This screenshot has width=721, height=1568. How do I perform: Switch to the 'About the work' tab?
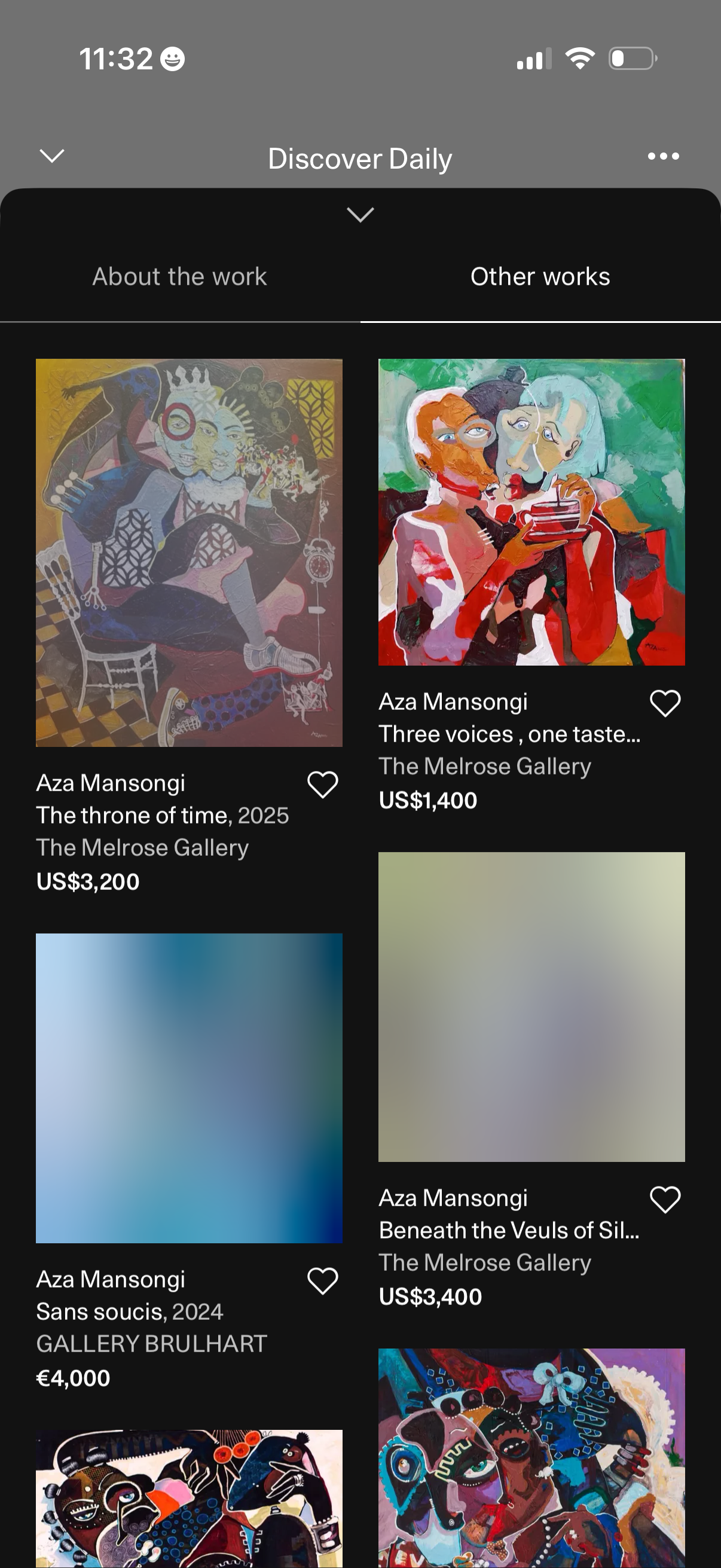coord(179,277)
